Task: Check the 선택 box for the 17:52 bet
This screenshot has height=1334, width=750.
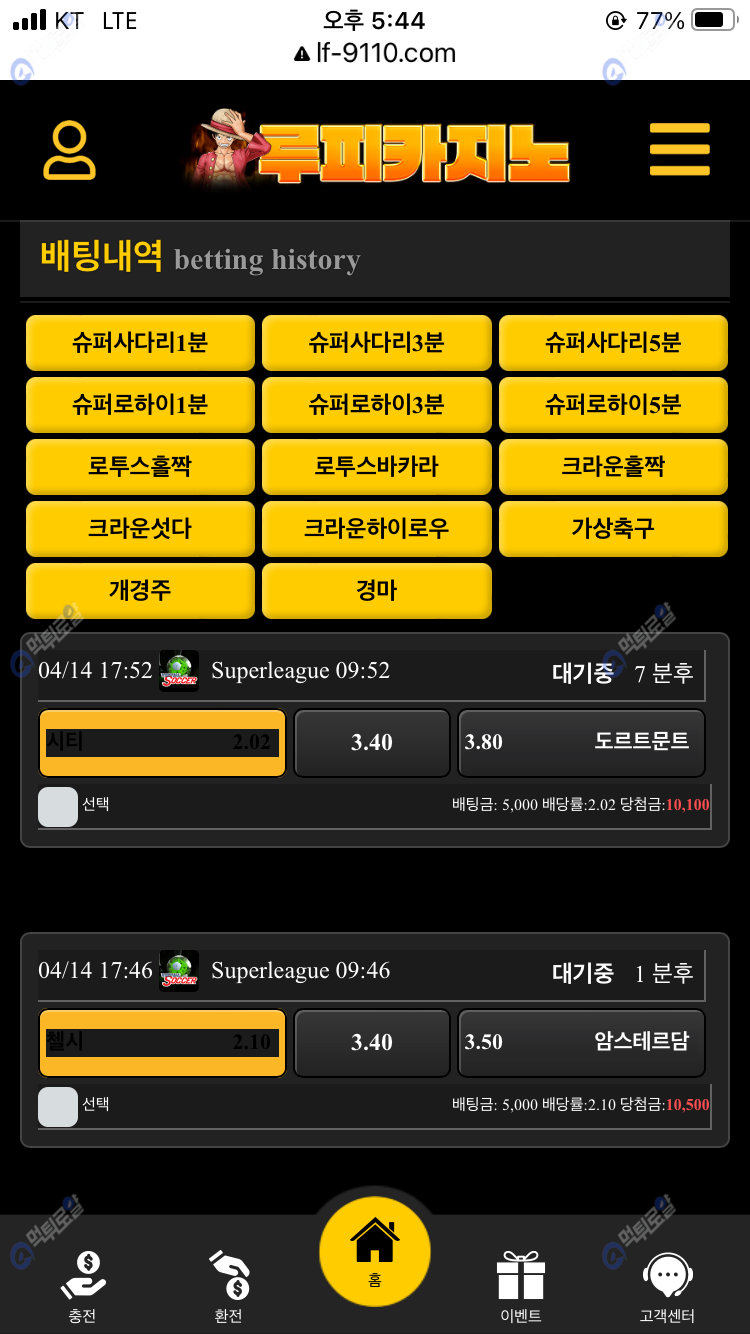Action: point(58,807)
